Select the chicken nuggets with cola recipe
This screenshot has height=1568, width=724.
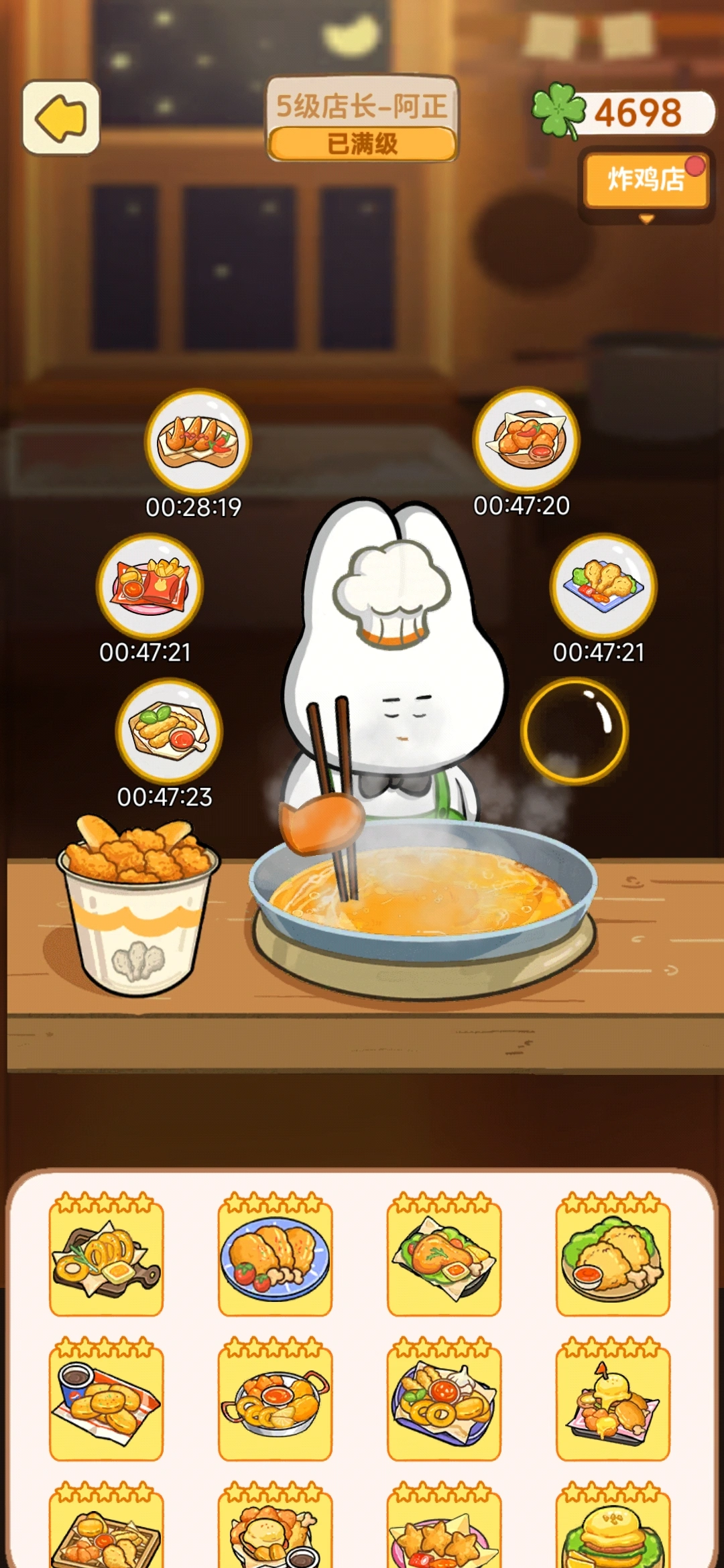tap(106, 1400)
